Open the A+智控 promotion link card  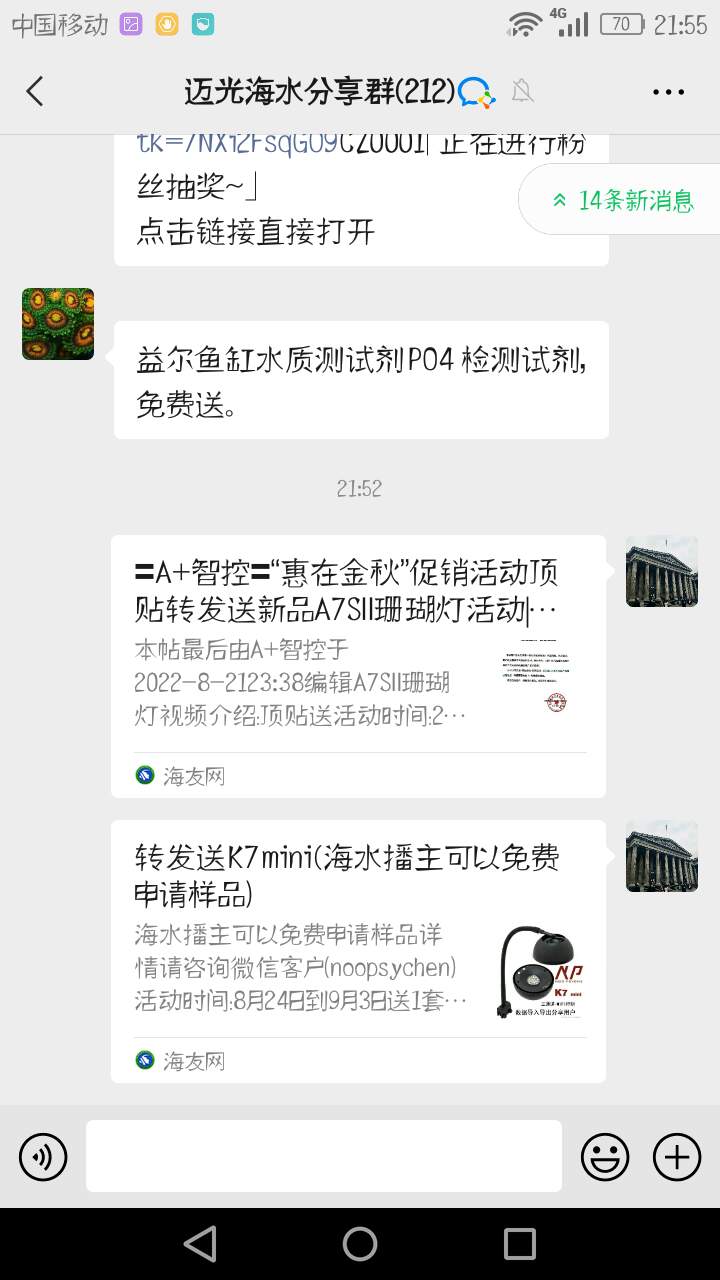click(x=358, y=665)
